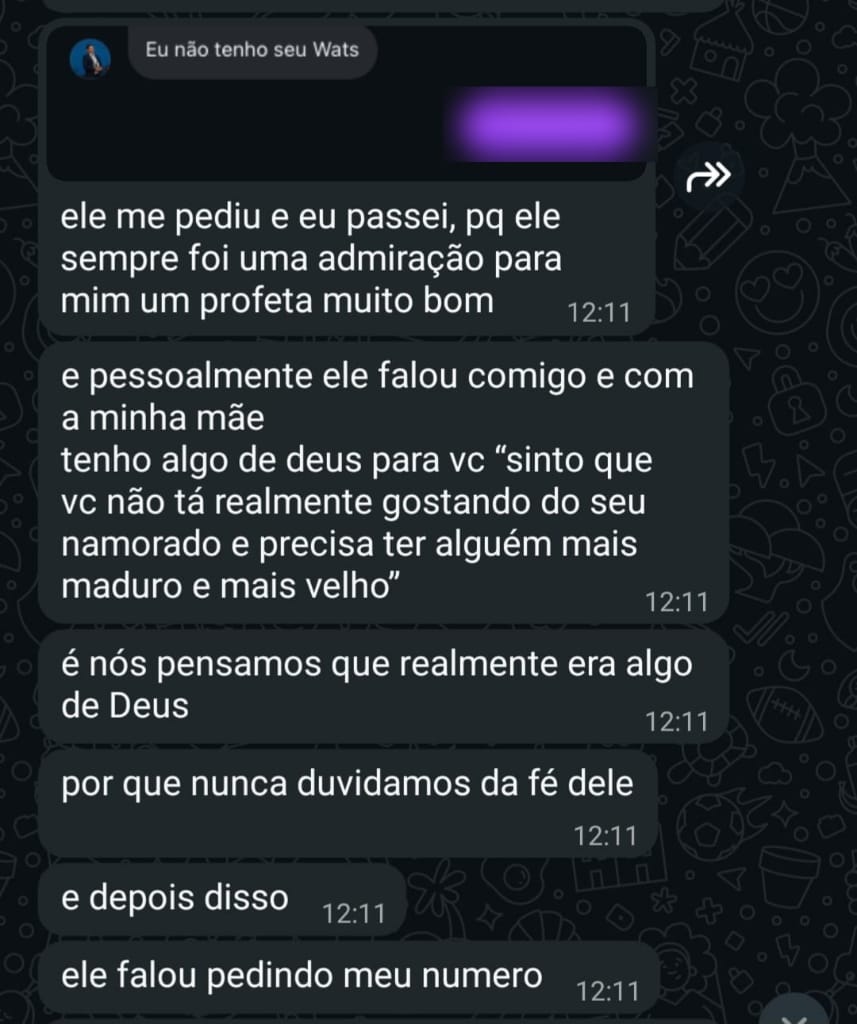Jump to the latest messages
This screenshot has height=1024, width=857.
coord(794,1012)
